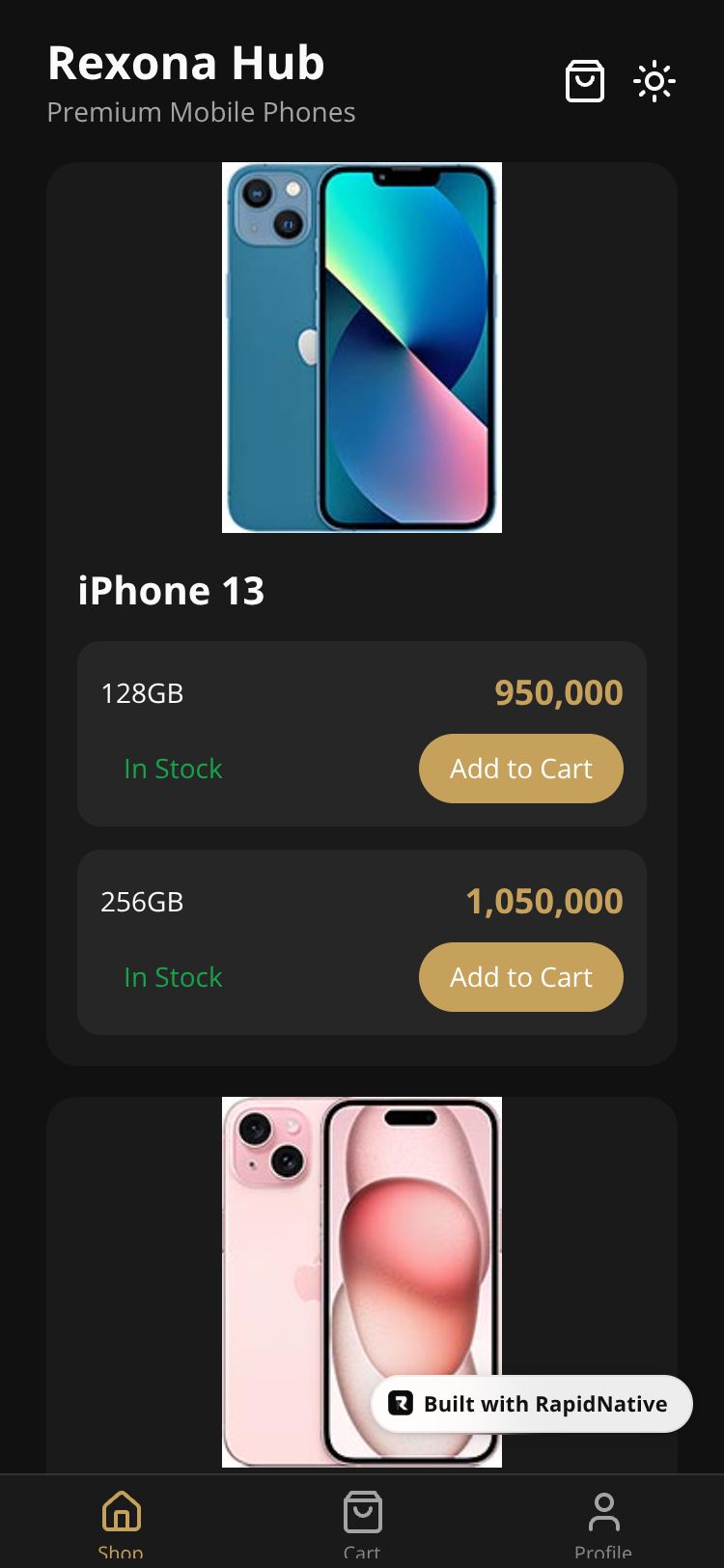Screen dimensions: 724x1568
Task: Open the shopping bag icon in header
Action: coord(584,81)
